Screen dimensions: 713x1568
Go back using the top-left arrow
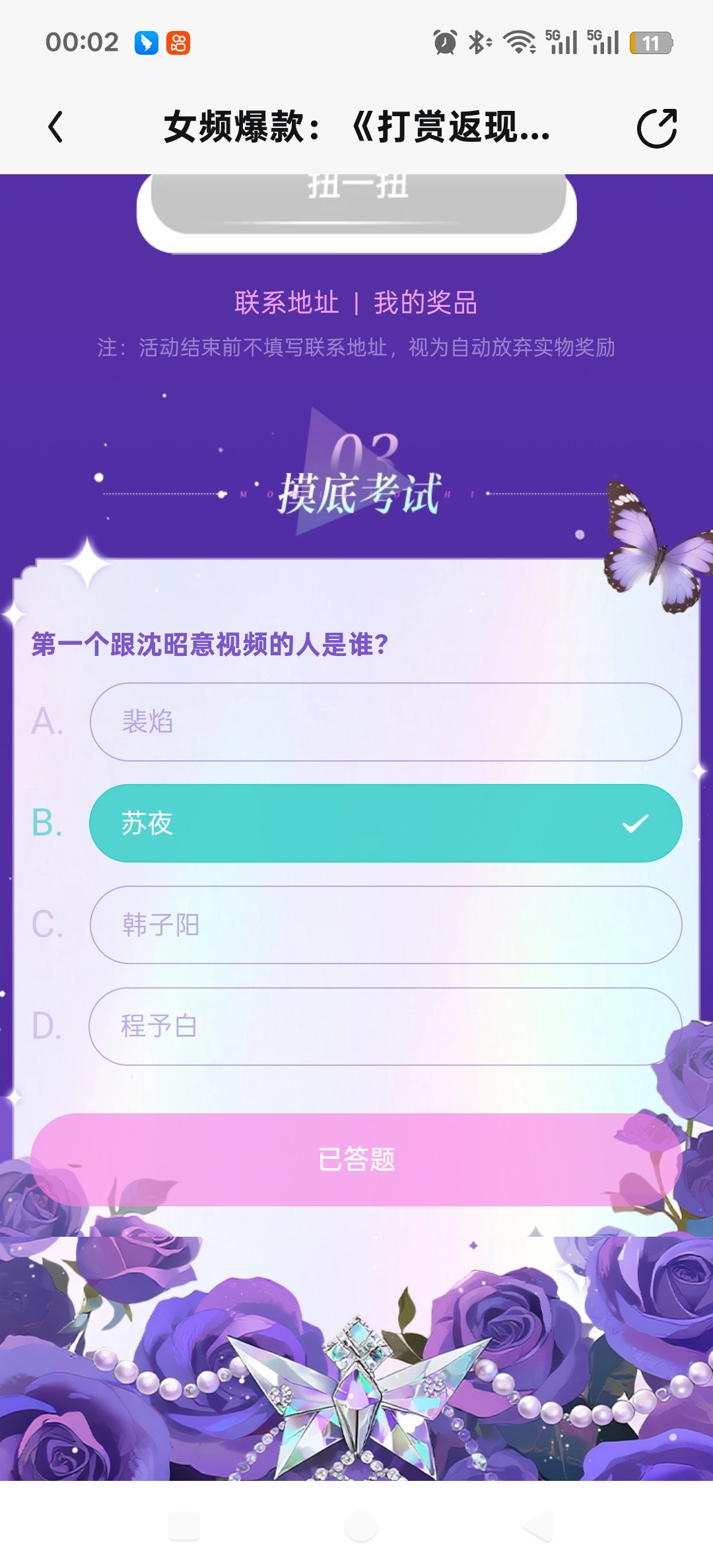pos(56,127)
